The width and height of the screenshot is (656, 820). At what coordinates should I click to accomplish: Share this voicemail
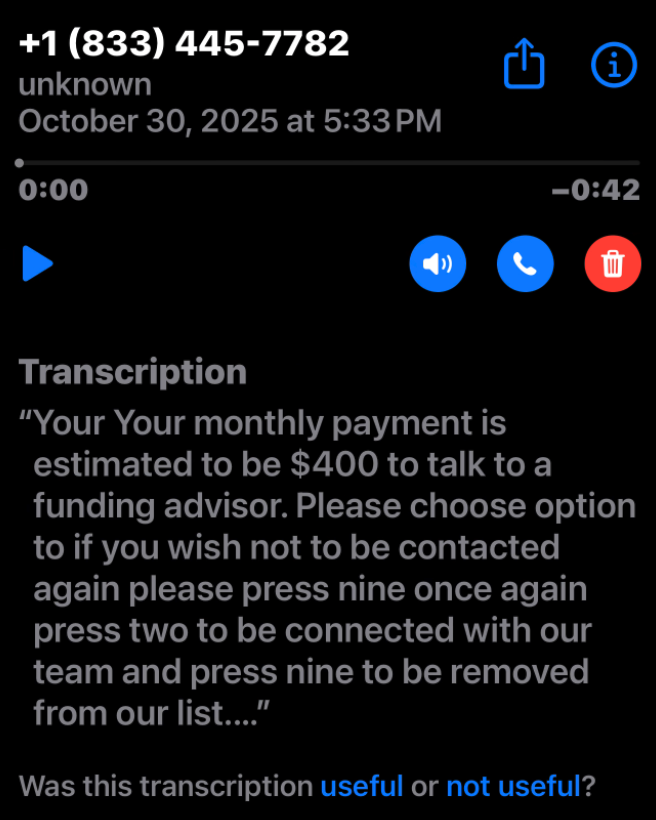(523, 65)
